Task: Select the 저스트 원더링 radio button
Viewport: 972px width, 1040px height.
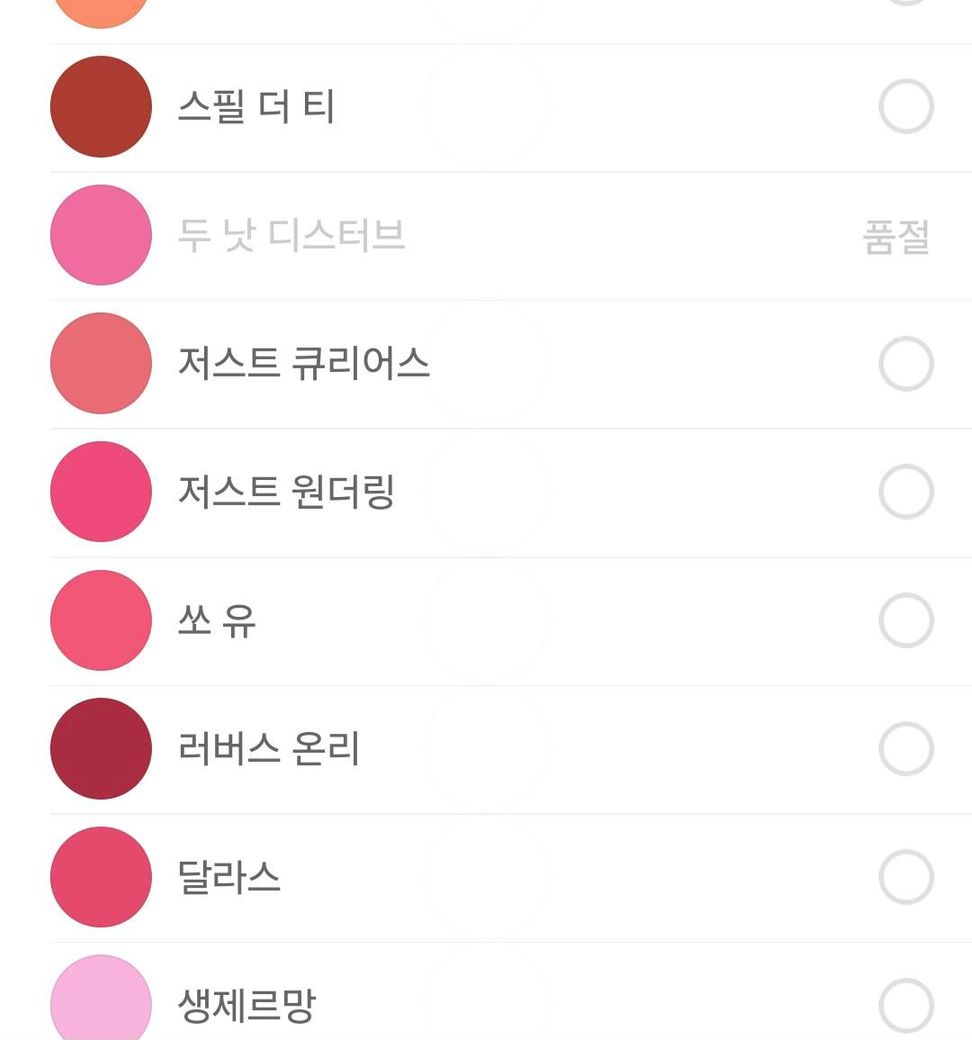Action: (x=906, y=492)
